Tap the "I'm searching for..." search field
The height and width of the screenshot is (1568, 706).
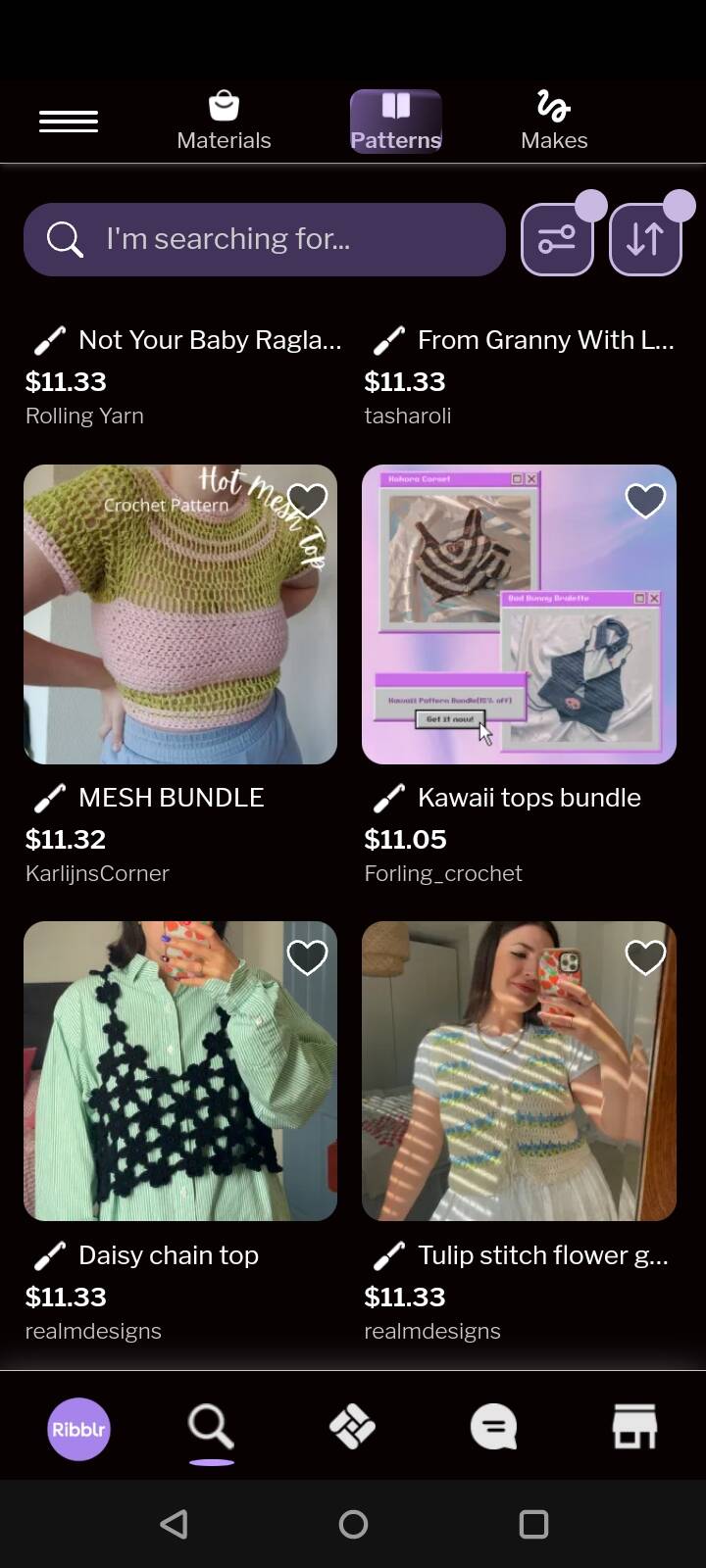pyautogui.click(x=265, y=239)
